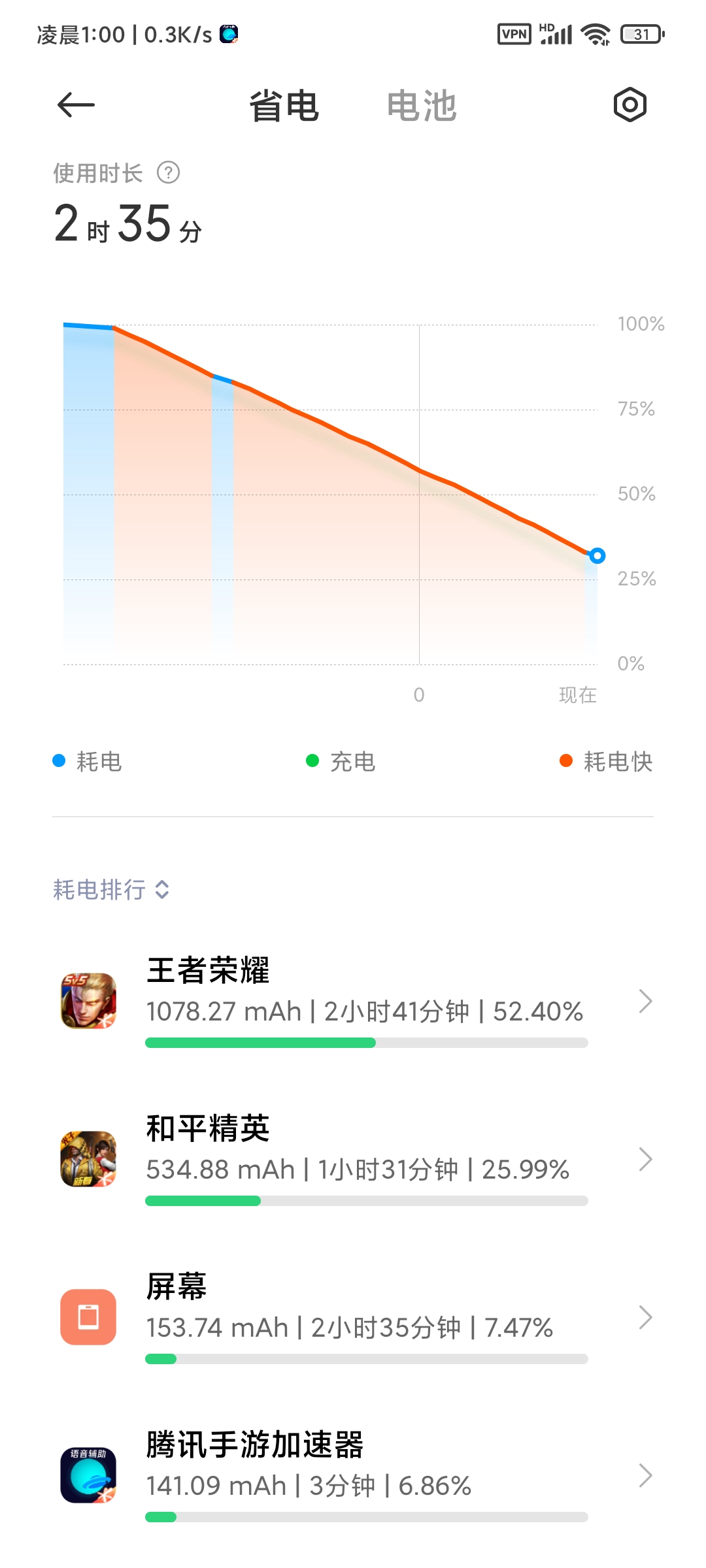Open 腾讯手游加速器 power usage details
The height and width of the screenshot is (1568, 706).
point(353,1475)
